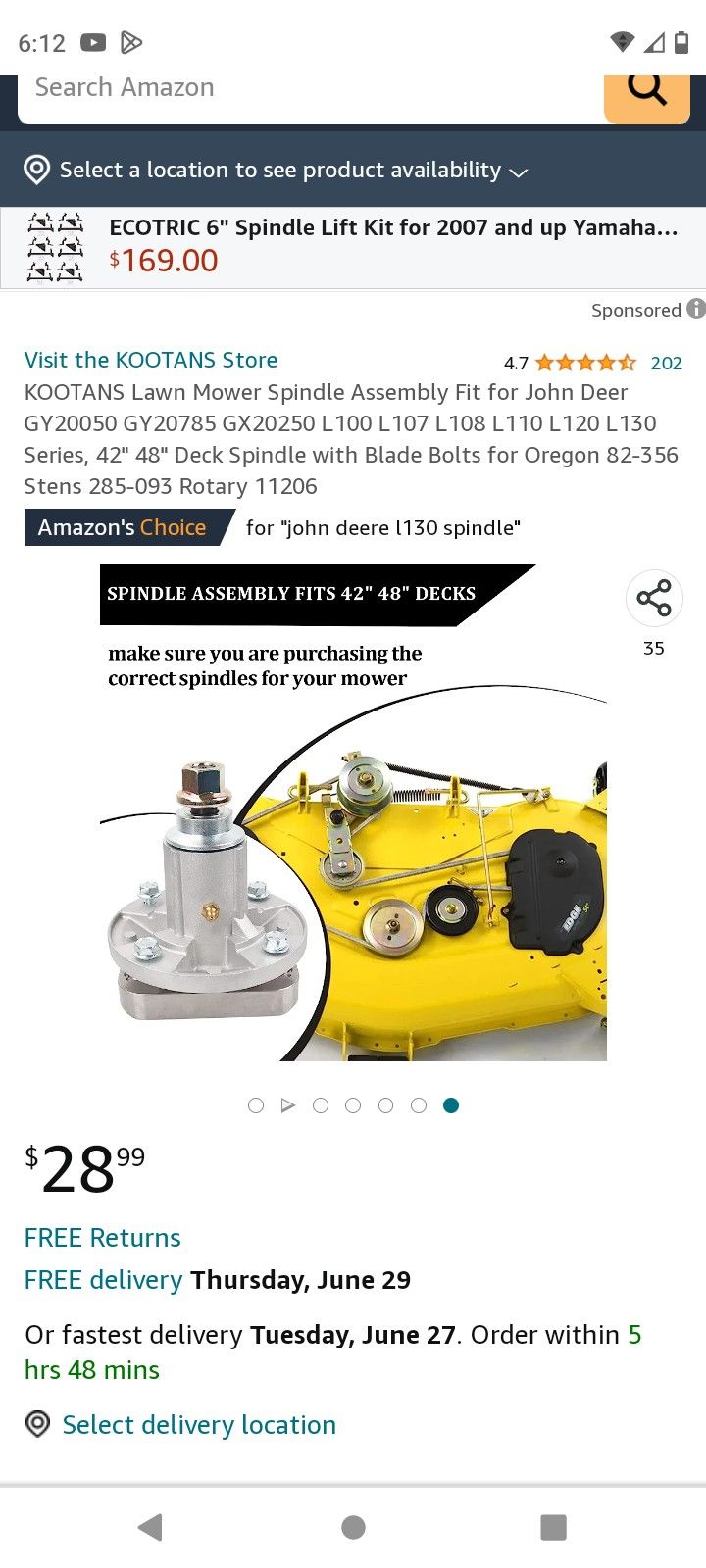The width and height of the screenshot is (706, 1568).
Task: Open the 202 customer ratings
Action: [666, 363]
